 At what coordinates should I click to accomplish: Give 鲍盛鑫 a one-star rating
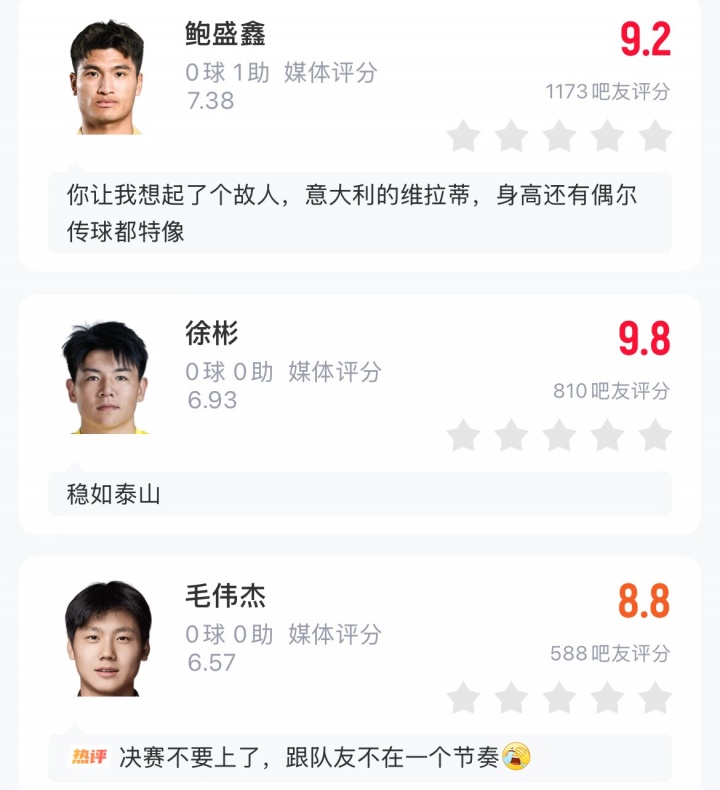pos(463,136)
